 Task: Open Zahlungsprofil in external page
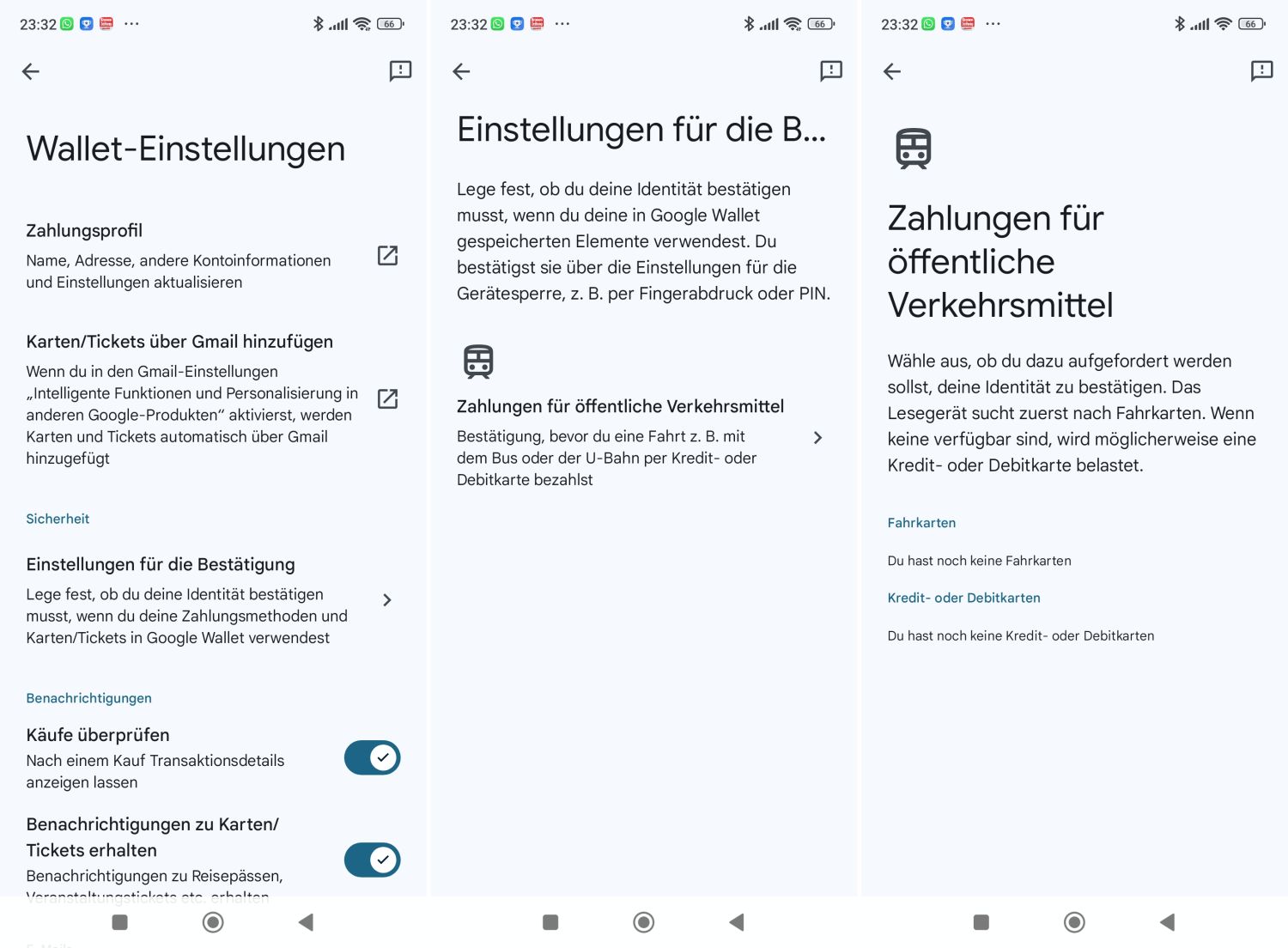(x=387, y=255)
